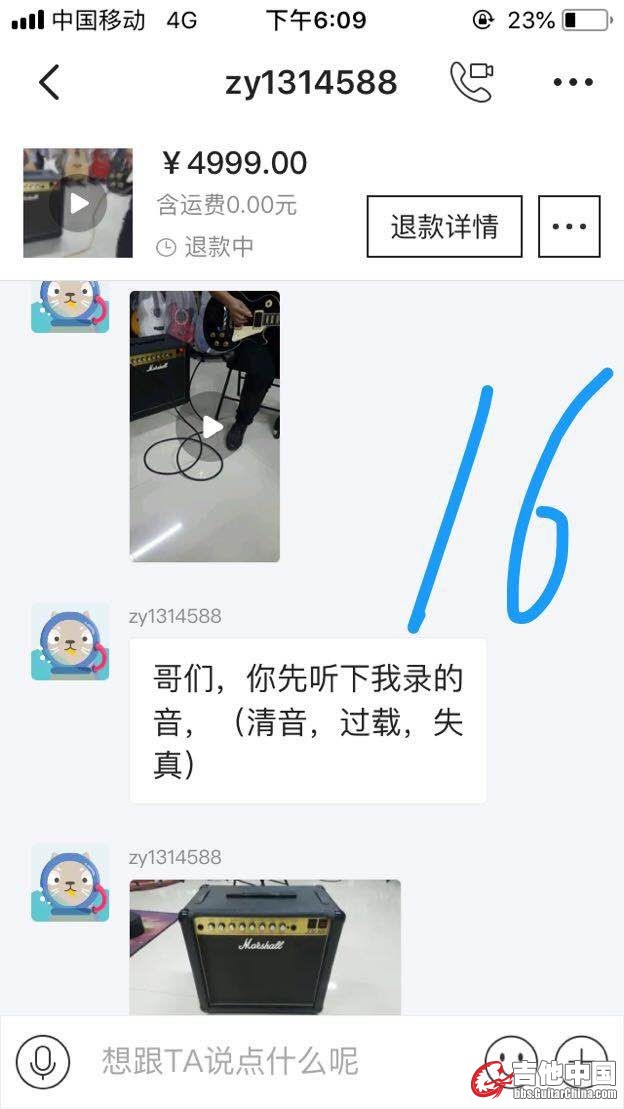Image resolution: width=624 pixels, height=1109 pixels.
Task: Focus the 想跟TA说点什么呢 message field
Action: click(x=270, y=1061)
